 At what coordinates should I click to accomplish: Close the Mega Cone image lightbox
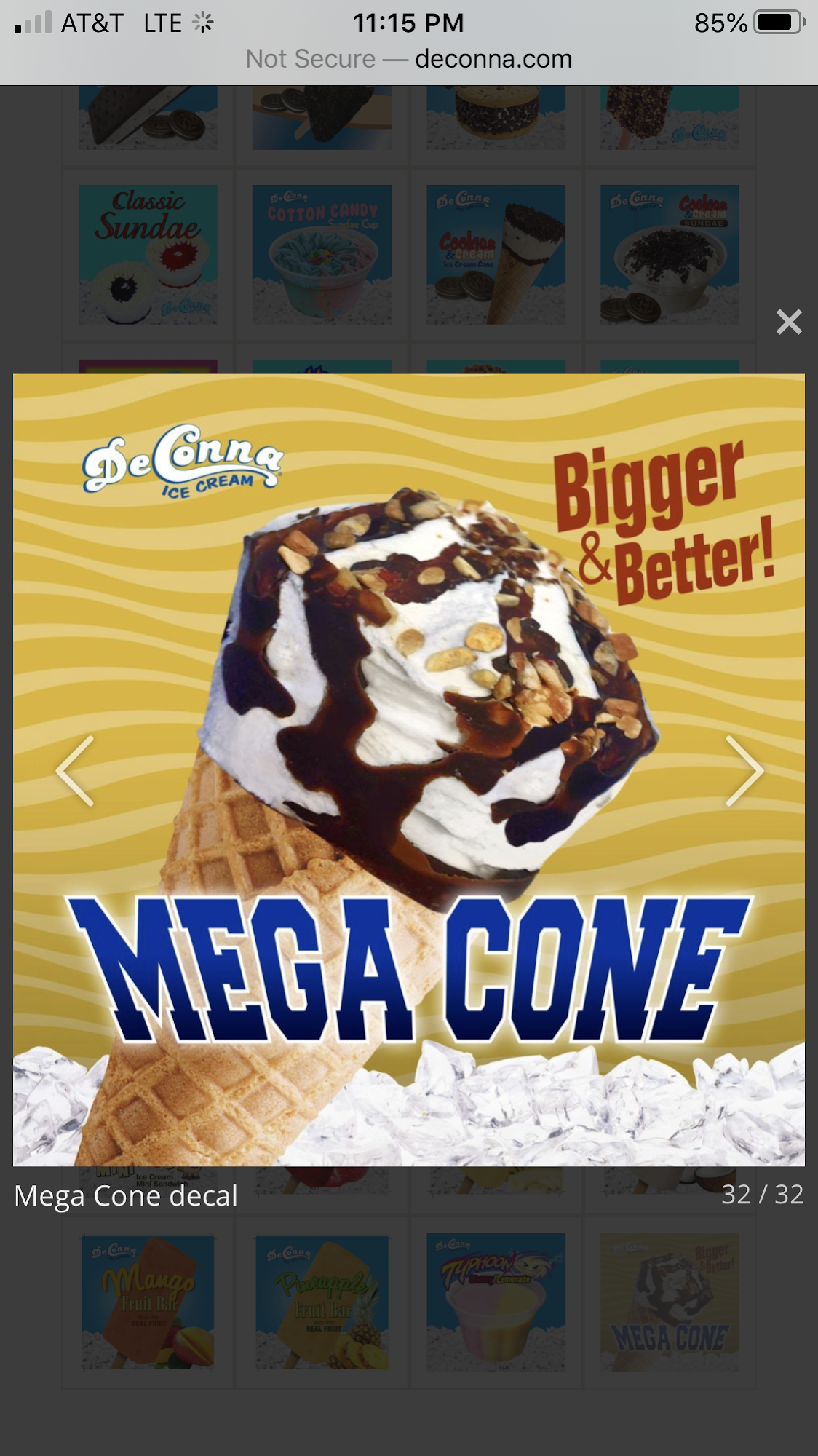(x=788, y=322)
